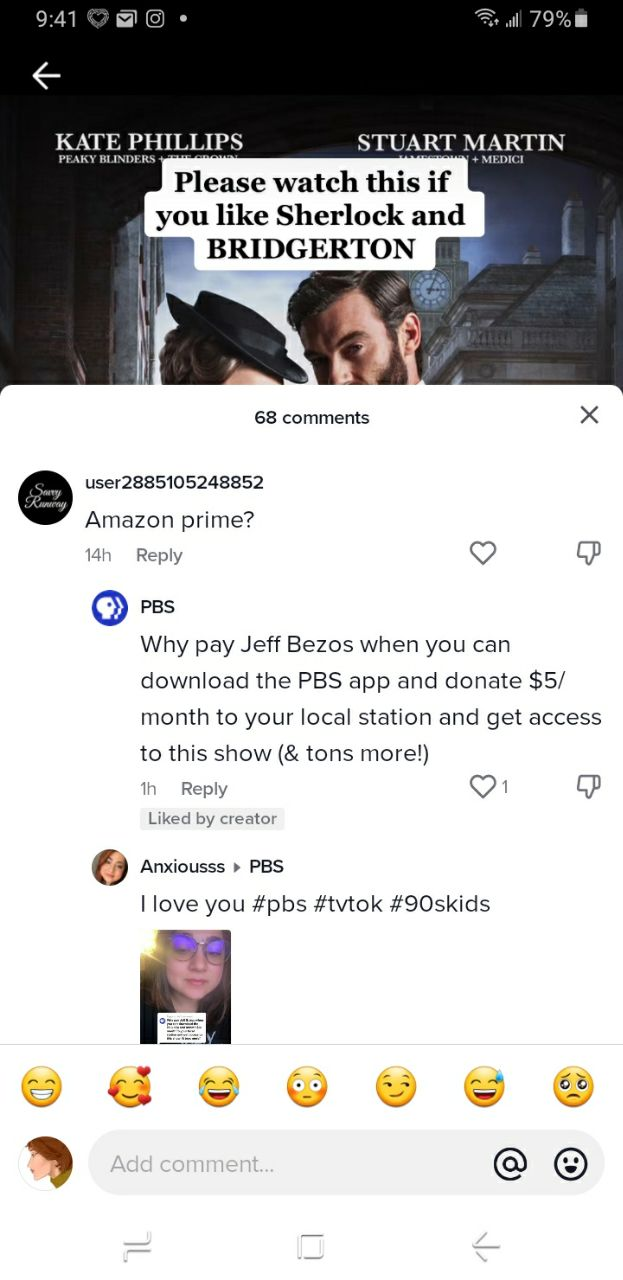
Task: Like the PBS reply about Jeff Bezos
Action: click(482, 787)
